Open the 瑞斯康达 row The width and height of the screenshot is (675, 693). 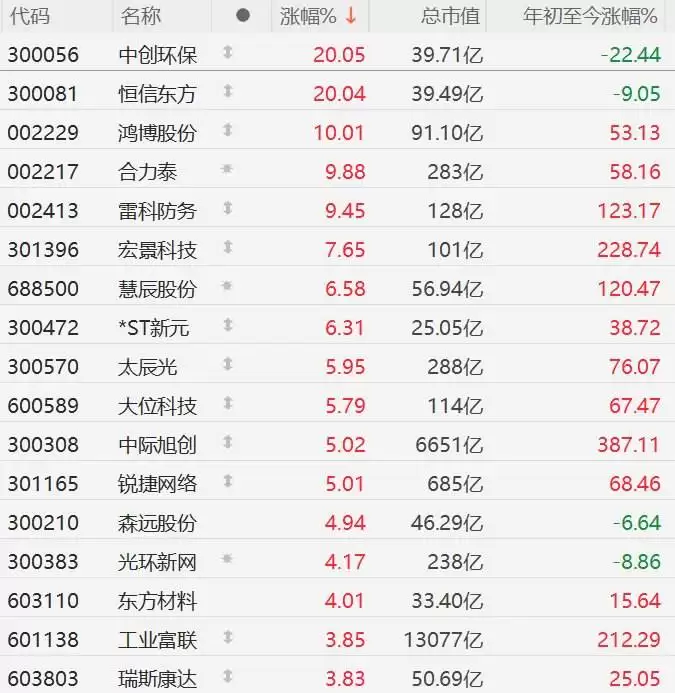(157, 679)
